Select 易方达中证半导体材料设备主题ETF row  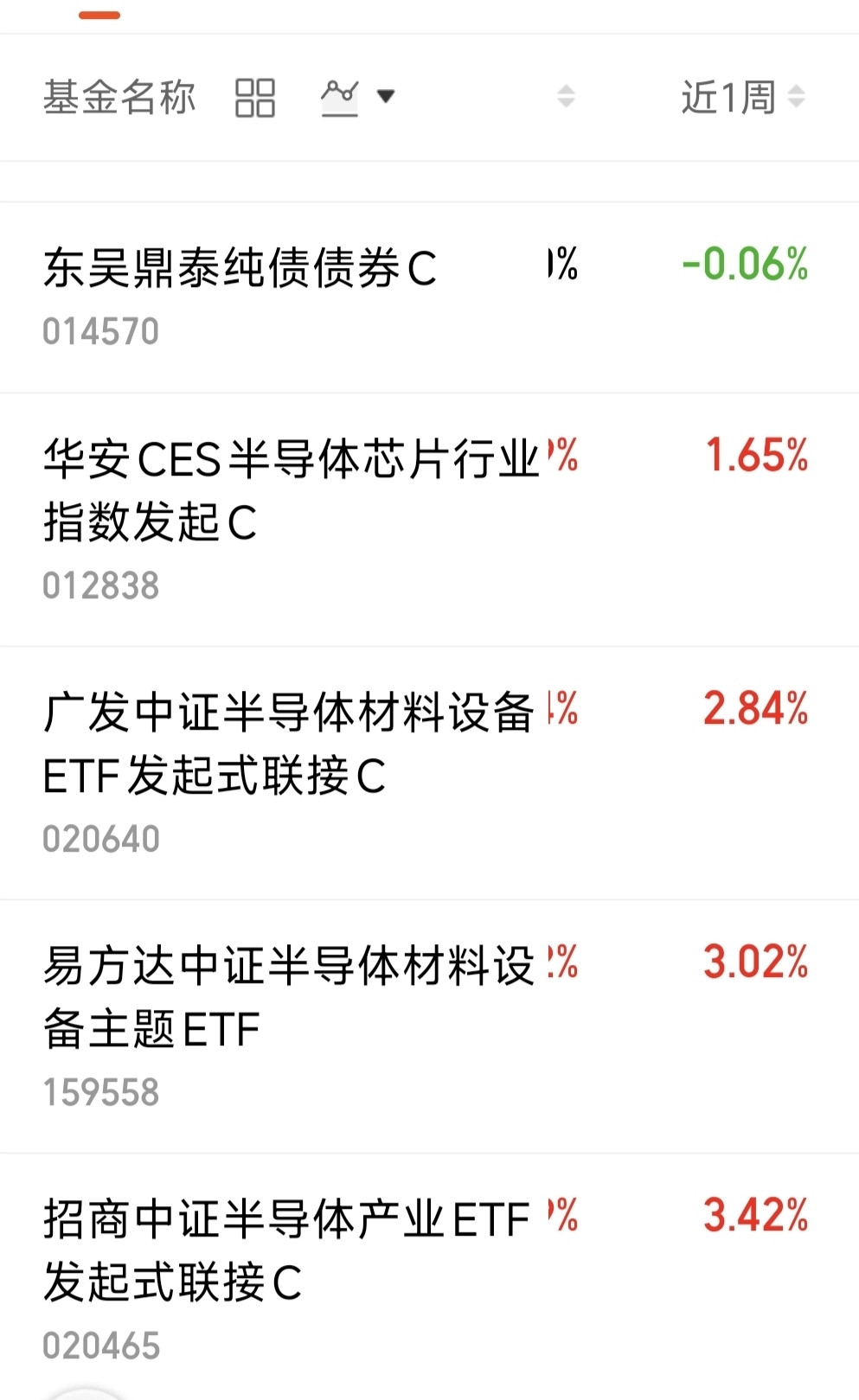[x=288, y=996]
